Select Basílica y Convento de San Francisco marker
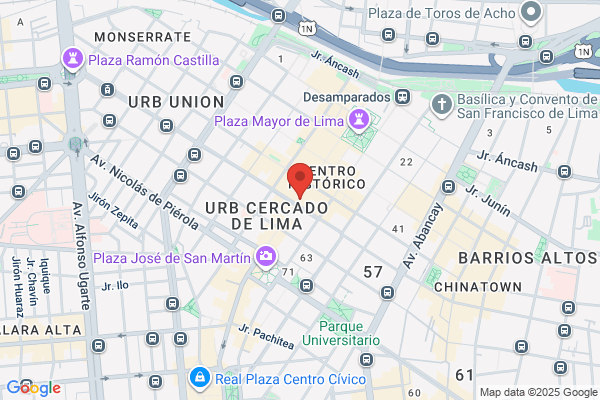Viewport: 600px width, 400px height. click(x=442, y=105)
